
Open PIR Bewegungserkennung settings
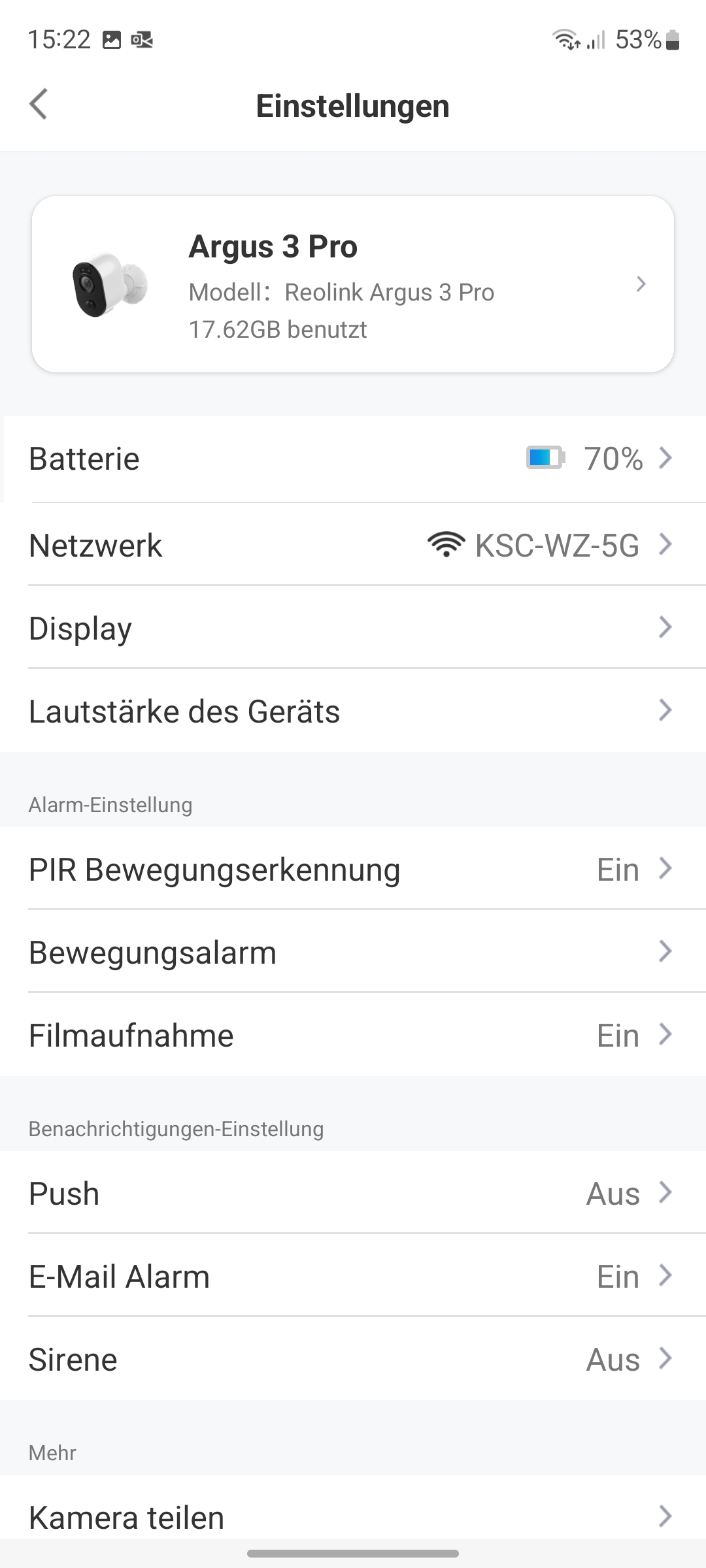coord(353,870)
